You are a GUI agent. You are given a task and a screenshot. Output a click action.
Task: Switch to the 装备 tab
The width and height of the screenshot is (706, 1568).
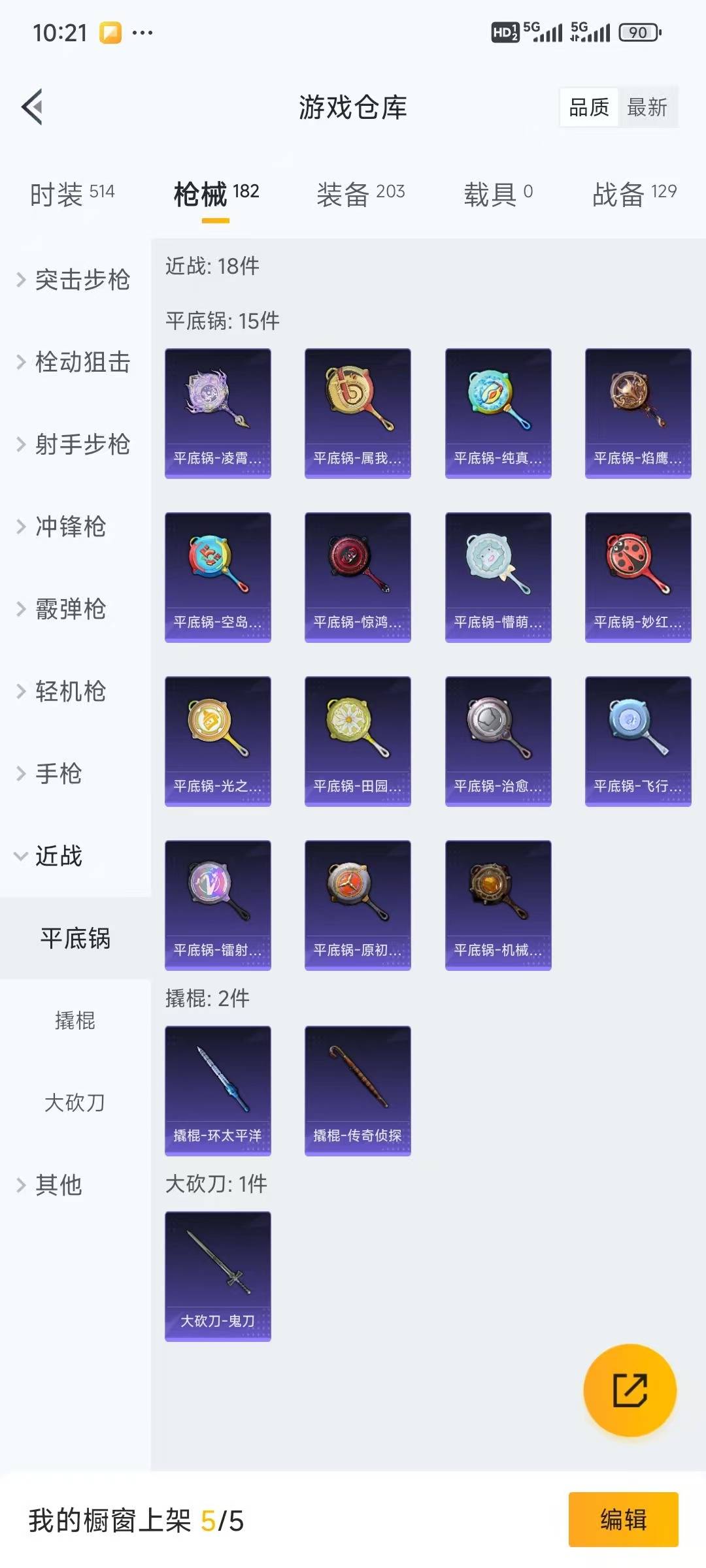360,194
